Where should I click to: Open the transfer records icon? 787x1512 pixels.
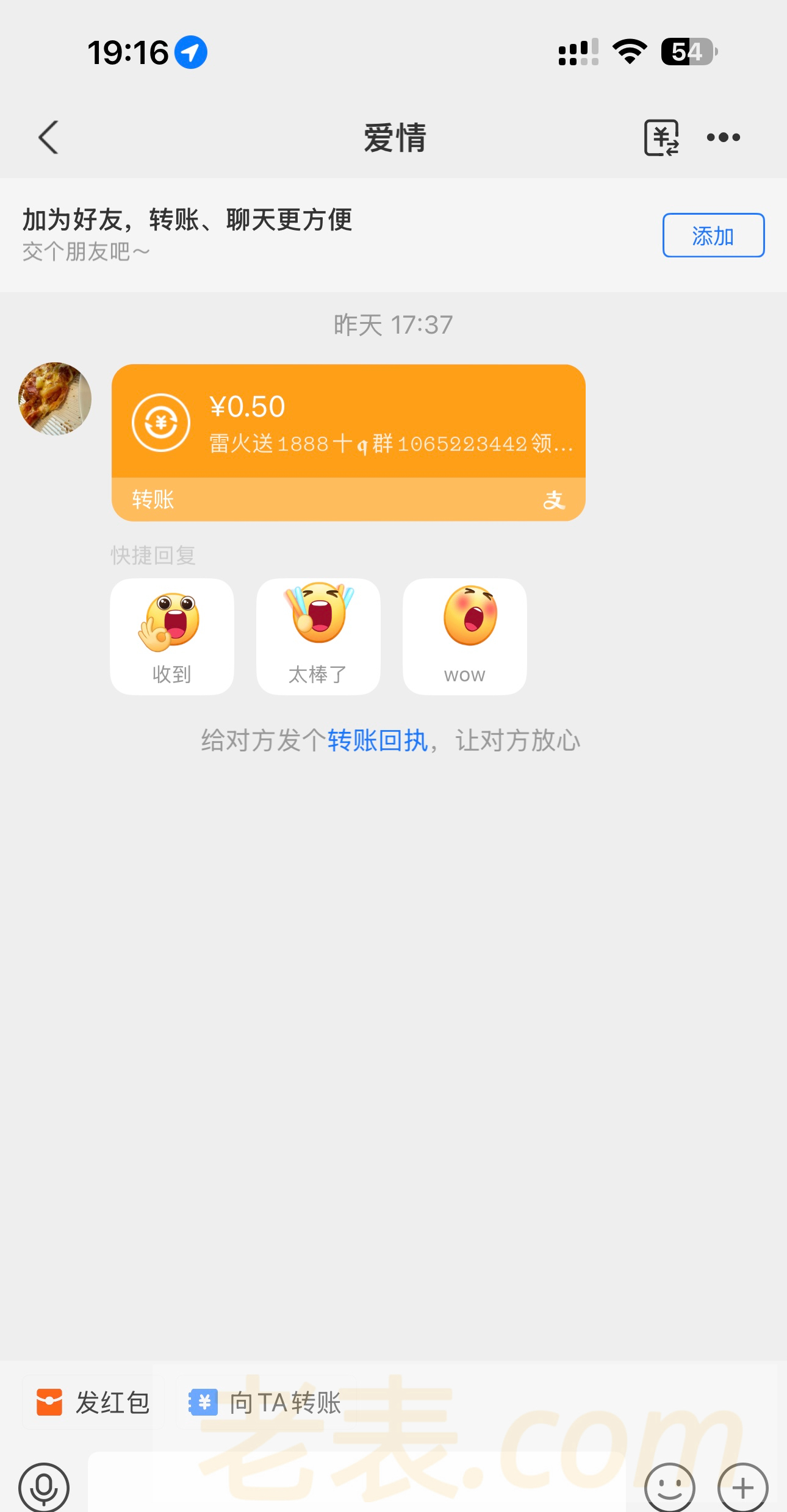661,138
